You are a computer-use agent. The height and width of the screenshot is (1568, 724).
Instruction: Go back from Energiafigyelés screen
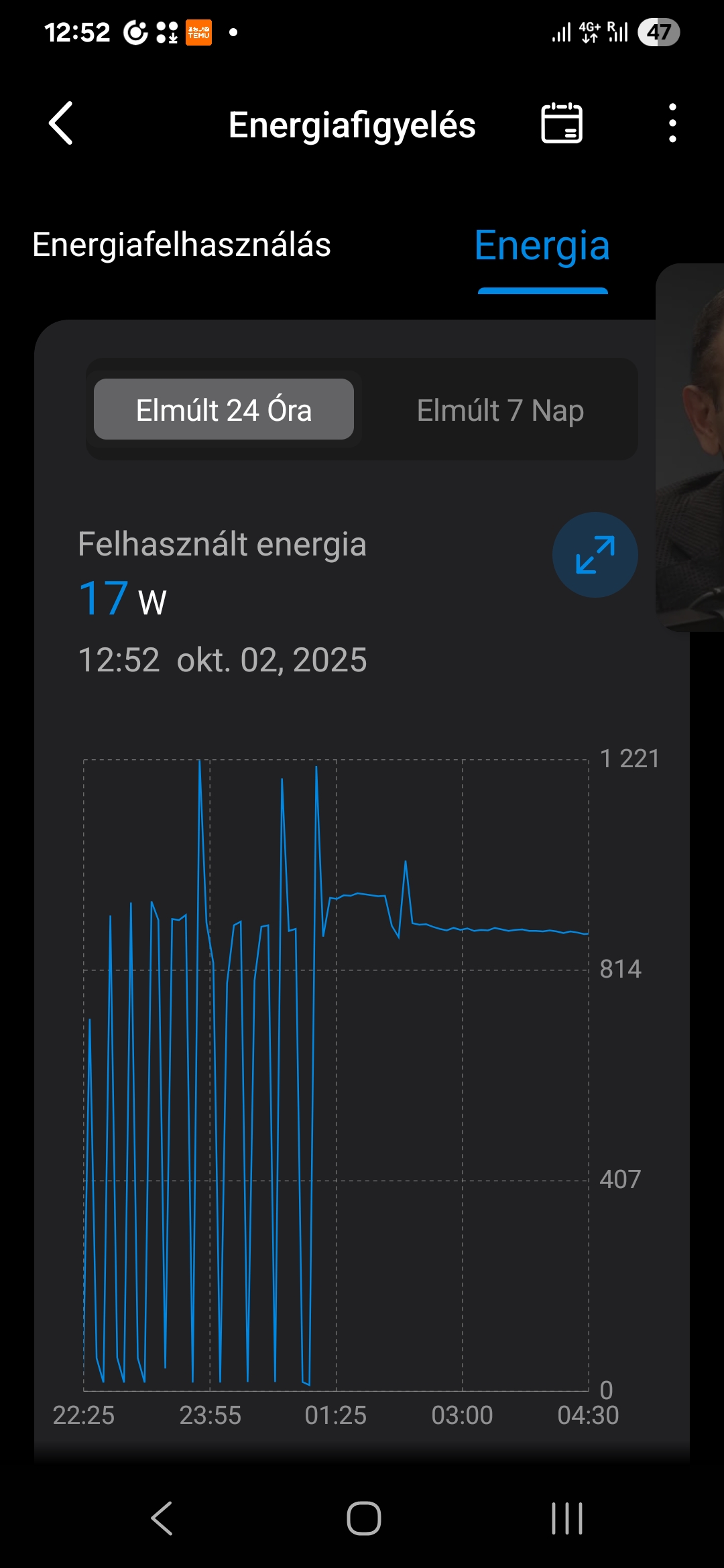(x=61, y=124)
